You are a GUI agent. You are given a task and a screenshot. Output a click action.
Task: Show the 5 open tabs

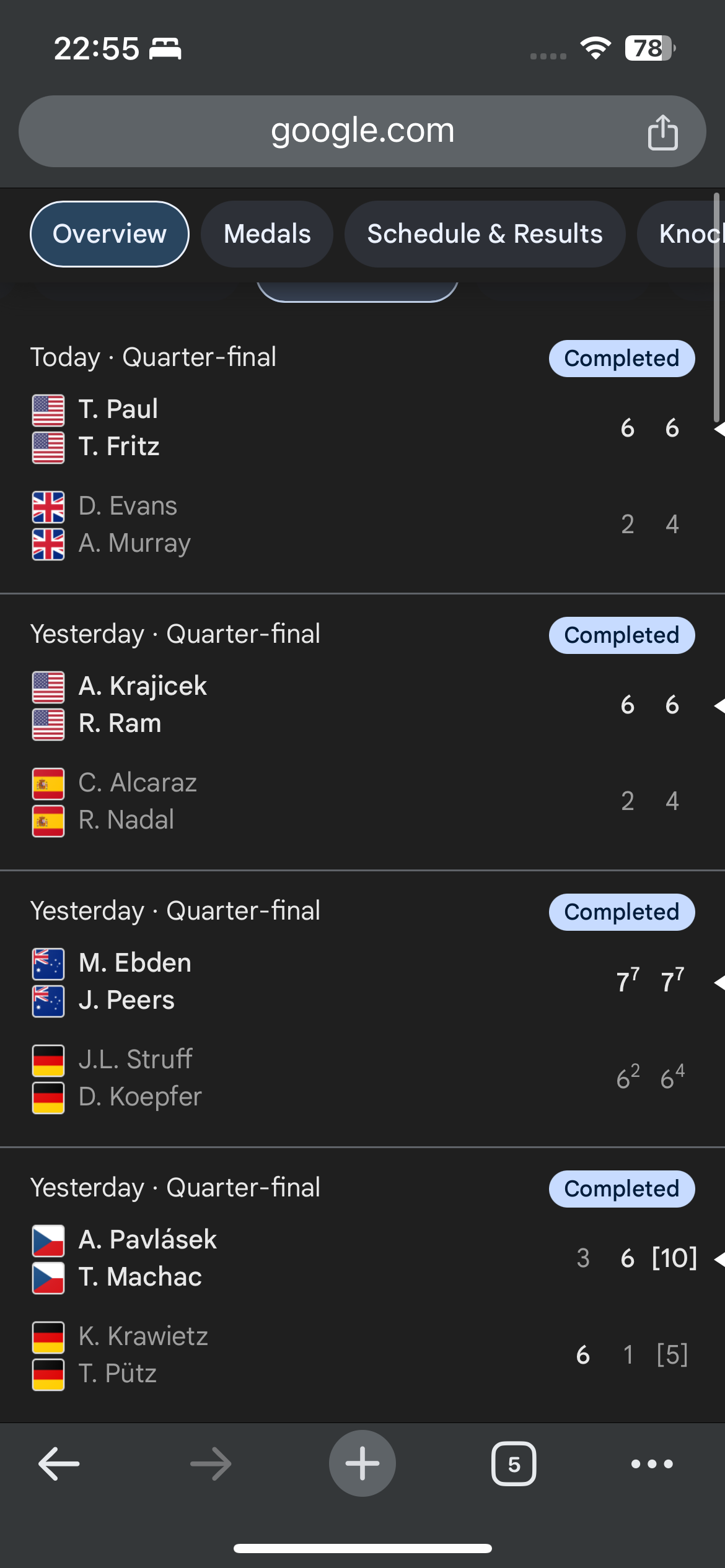click(514, 1464)
